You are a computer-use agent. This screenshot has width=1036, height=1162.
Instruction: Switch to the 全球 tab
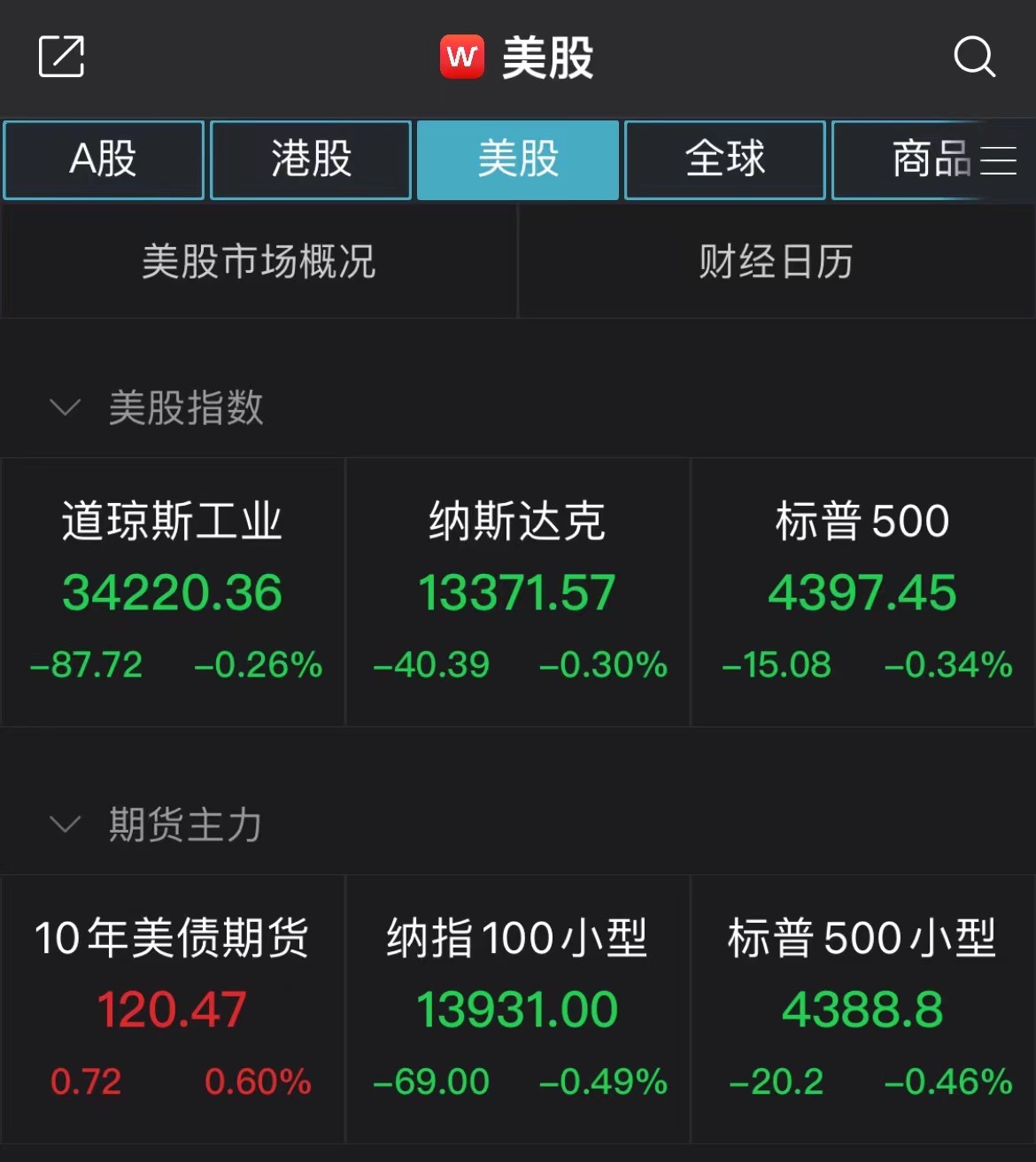click(725, 160)
